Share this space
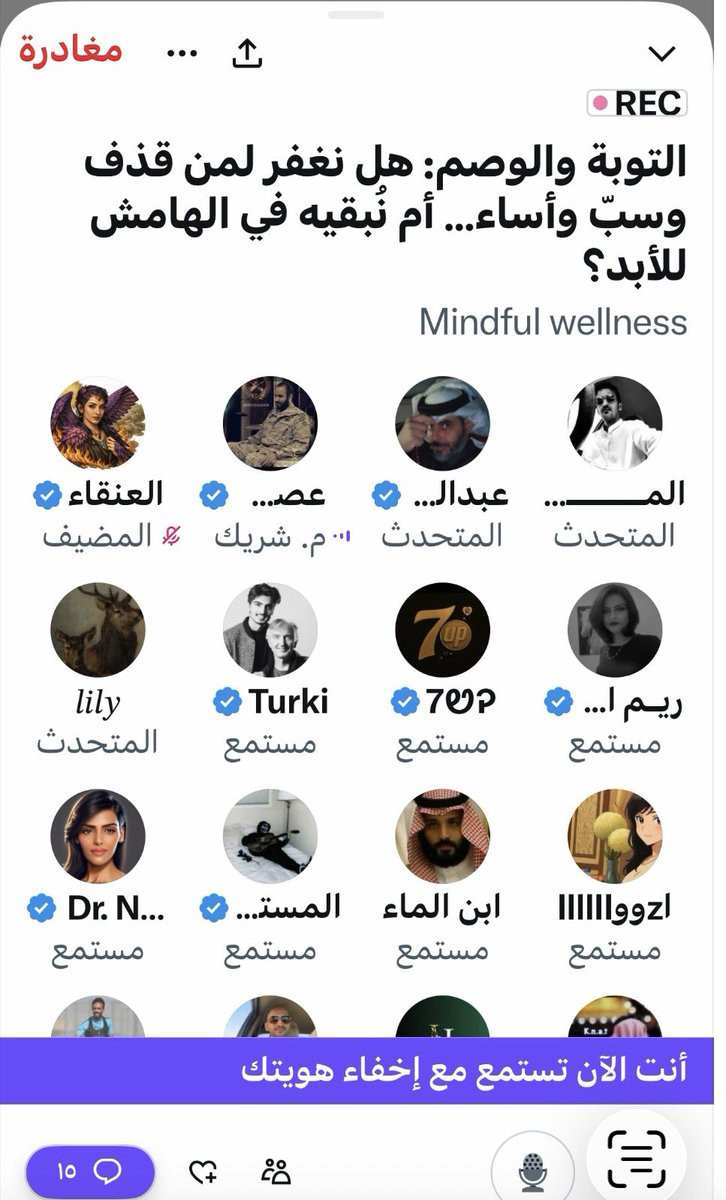 [x=246, y=54]
